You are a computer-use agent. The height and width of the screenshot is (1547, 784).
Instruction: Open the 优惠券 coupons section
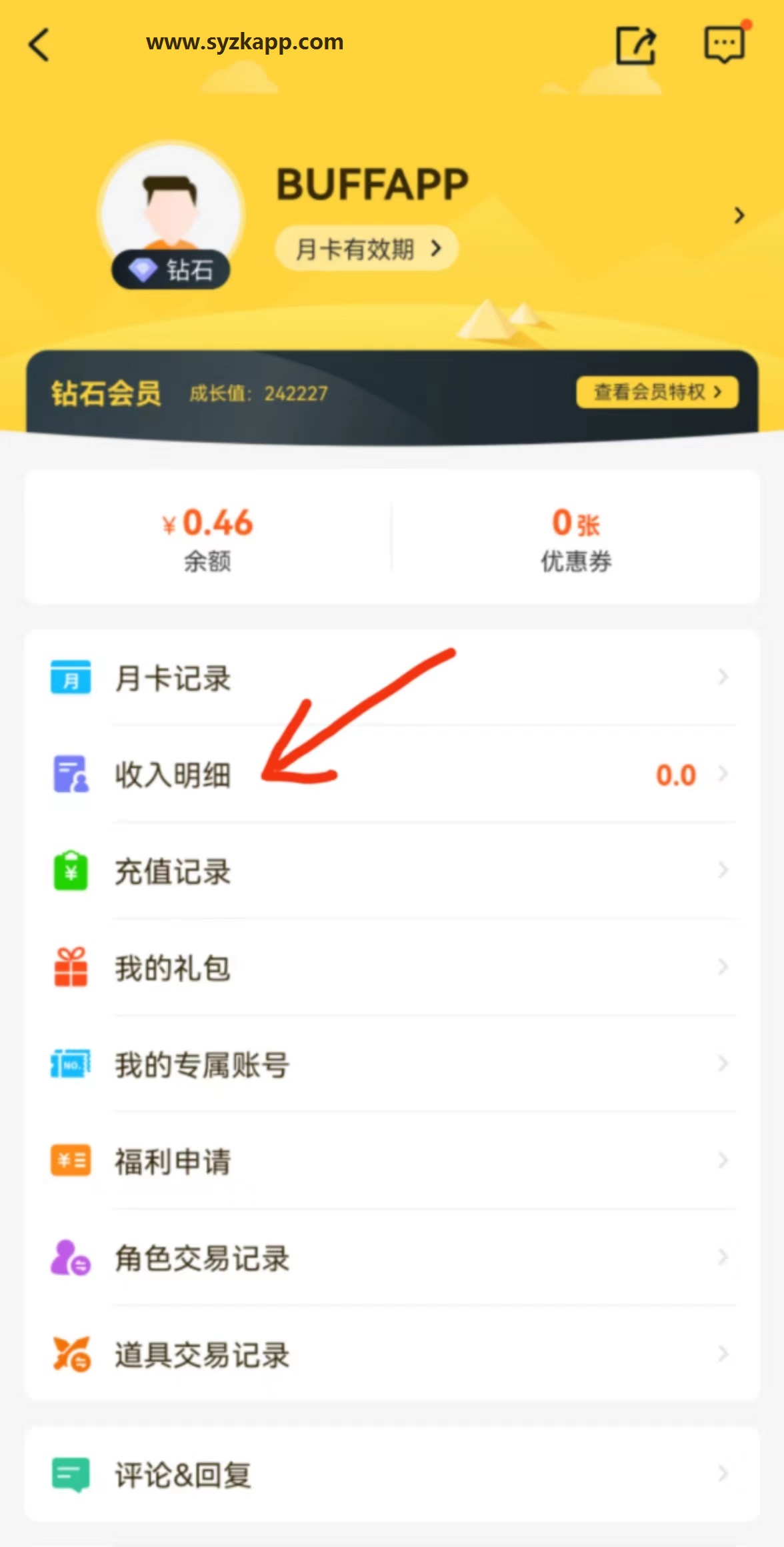pyautogui.click(x=575, y=537)
